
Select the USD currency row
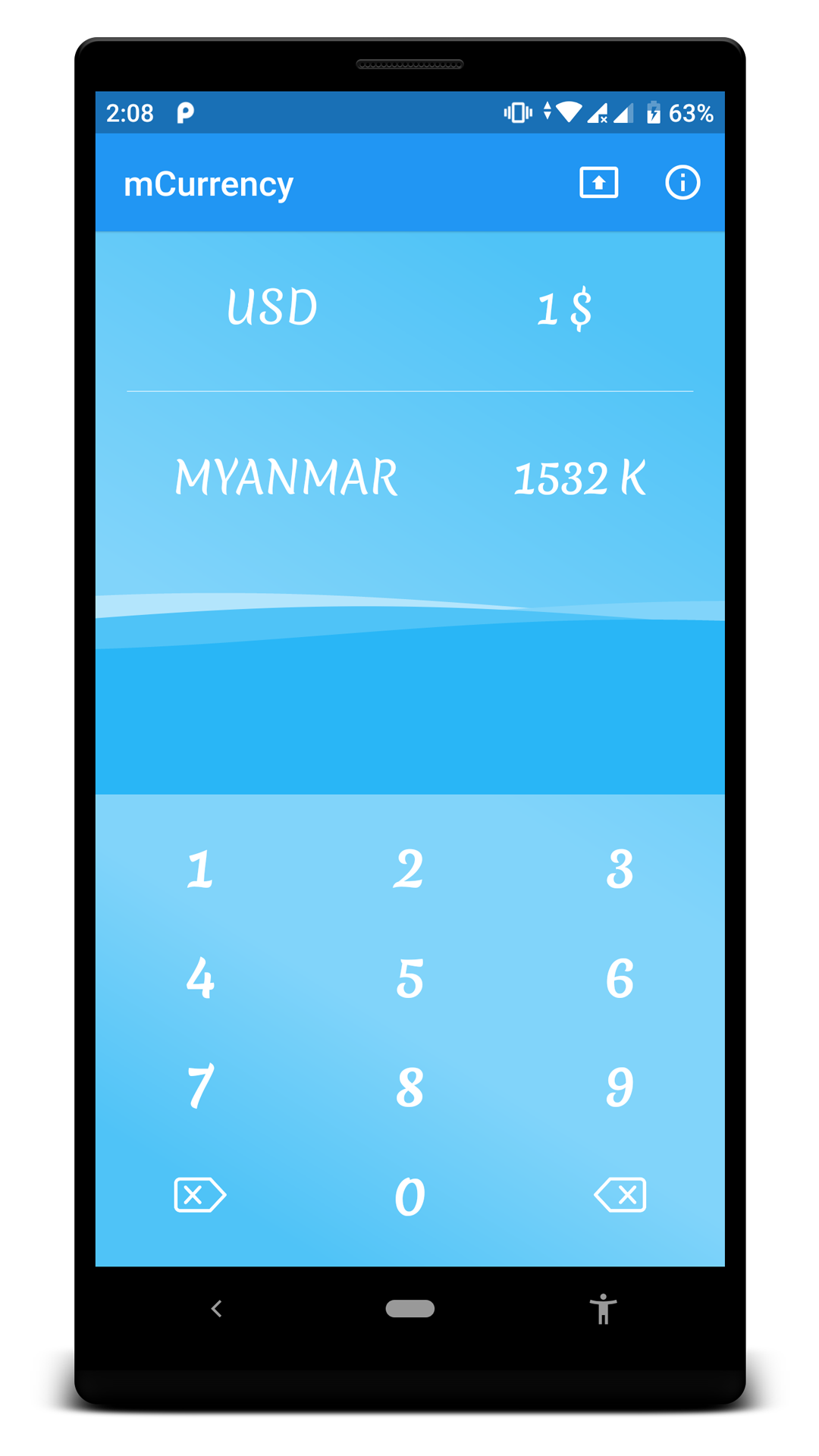pos(409,308)
